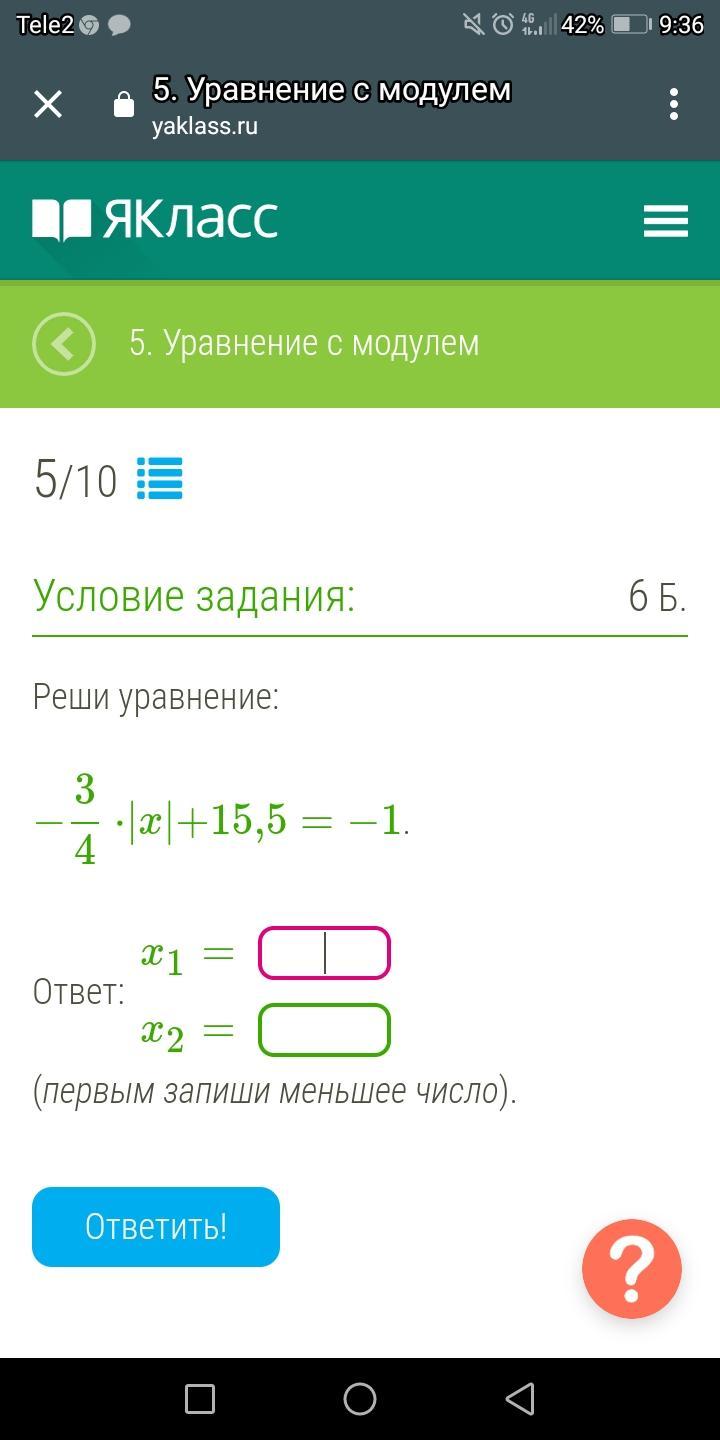Focus the x1 answer field
This screenshot has height=1440, width=720.
click(x=324, y=953)
